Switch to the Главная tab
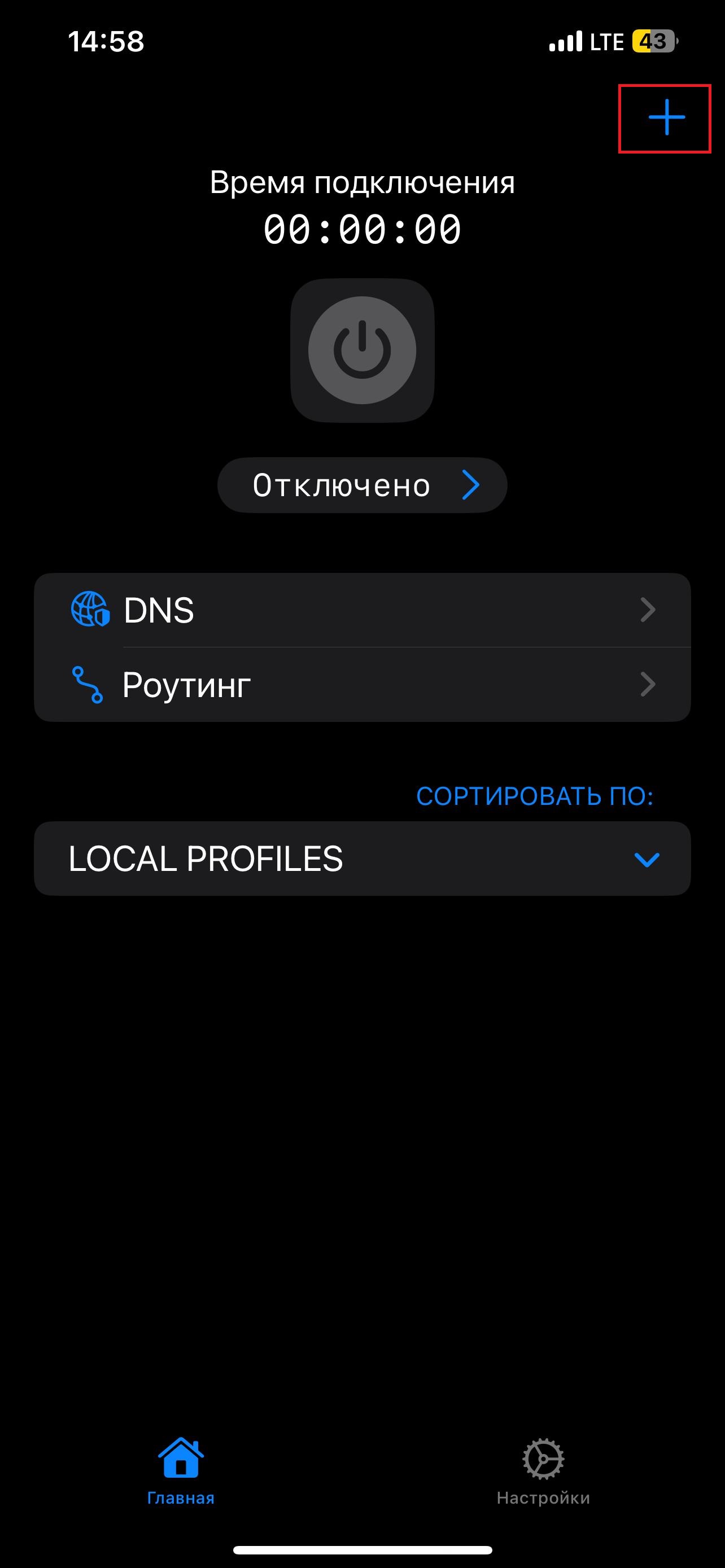This screenshot has height=1568, width=725. [181, 1470]
